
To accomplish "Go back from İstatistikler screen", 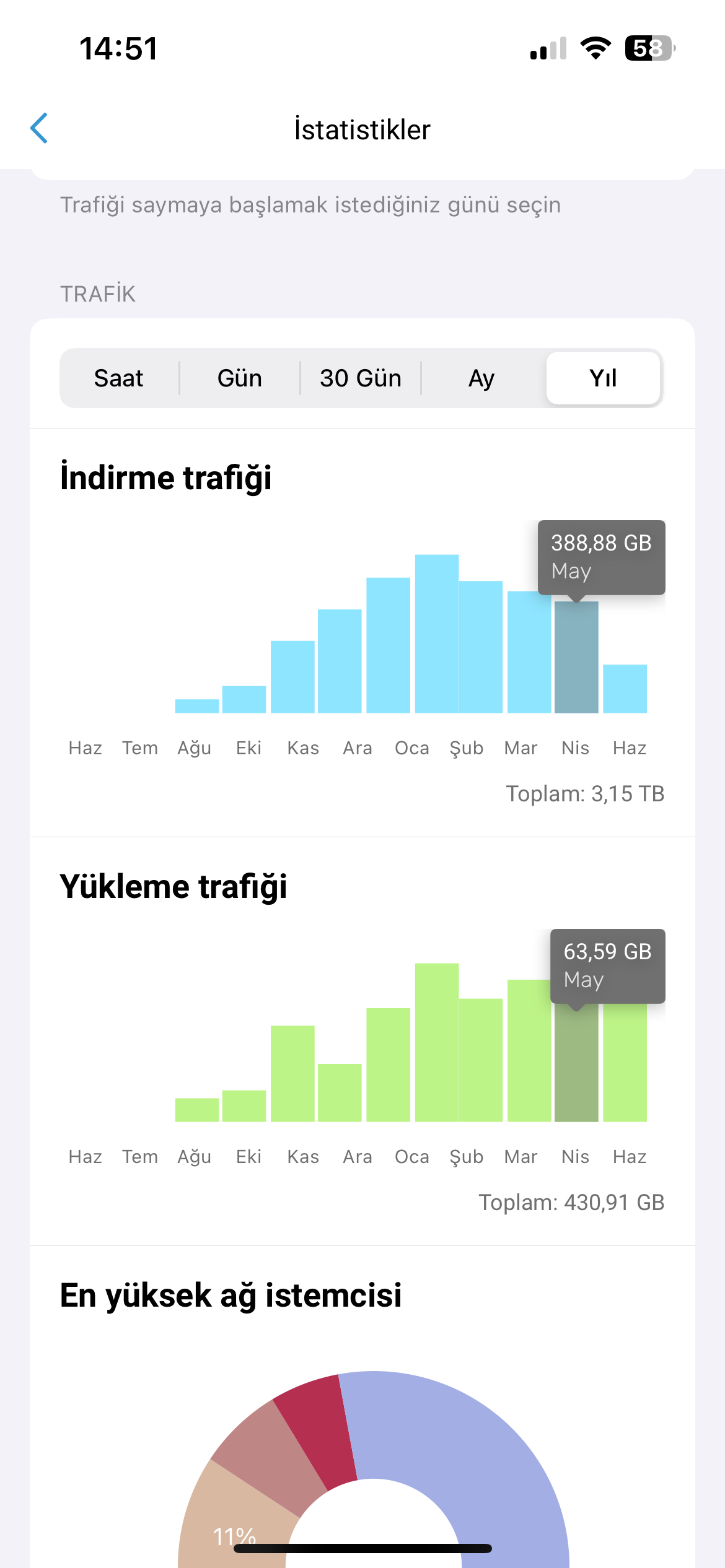I will pos(40,129).
